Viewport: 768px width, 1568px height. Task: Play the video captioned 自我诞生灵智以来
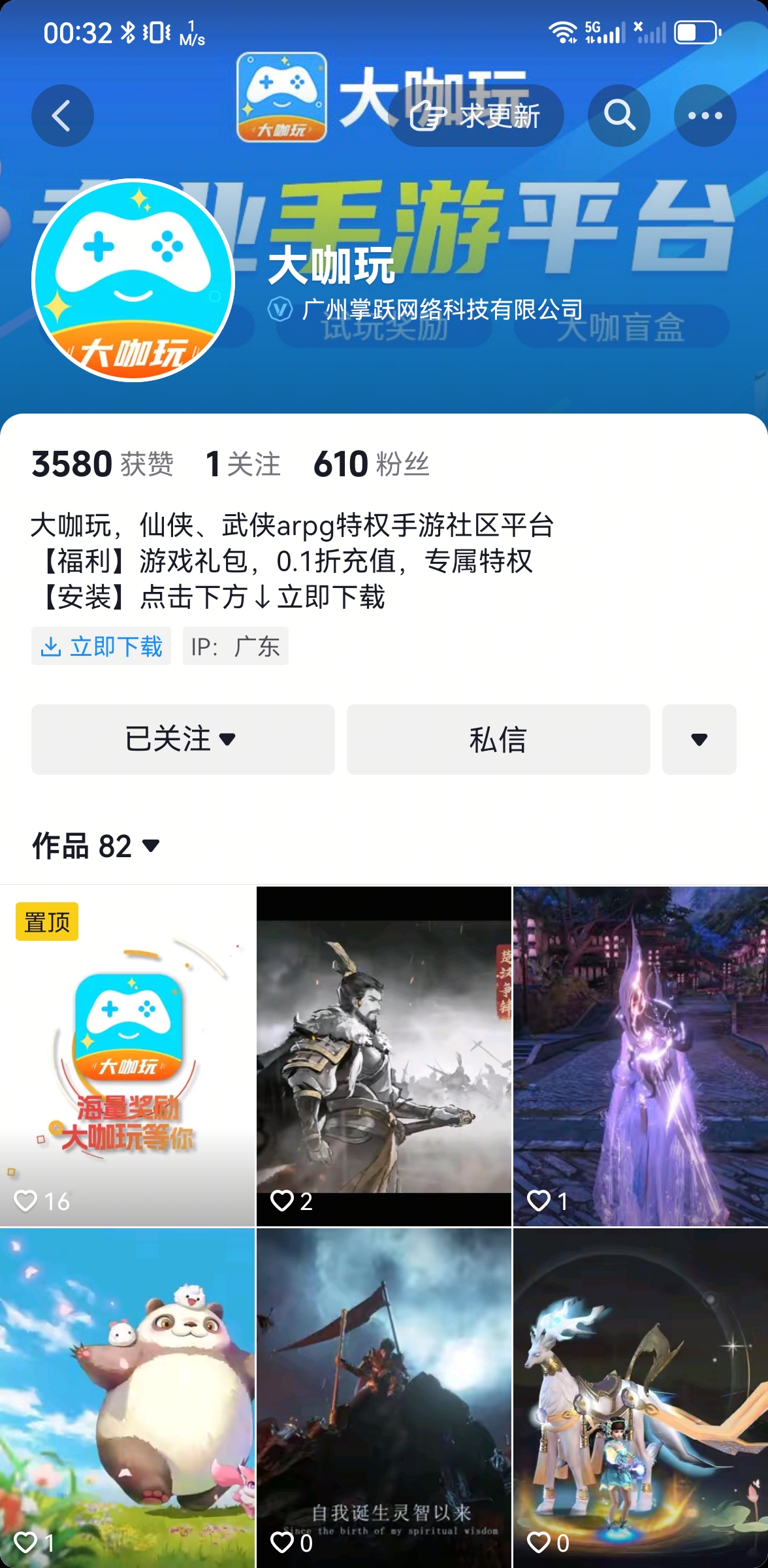pyautogui.click(x=384, y=1398)
